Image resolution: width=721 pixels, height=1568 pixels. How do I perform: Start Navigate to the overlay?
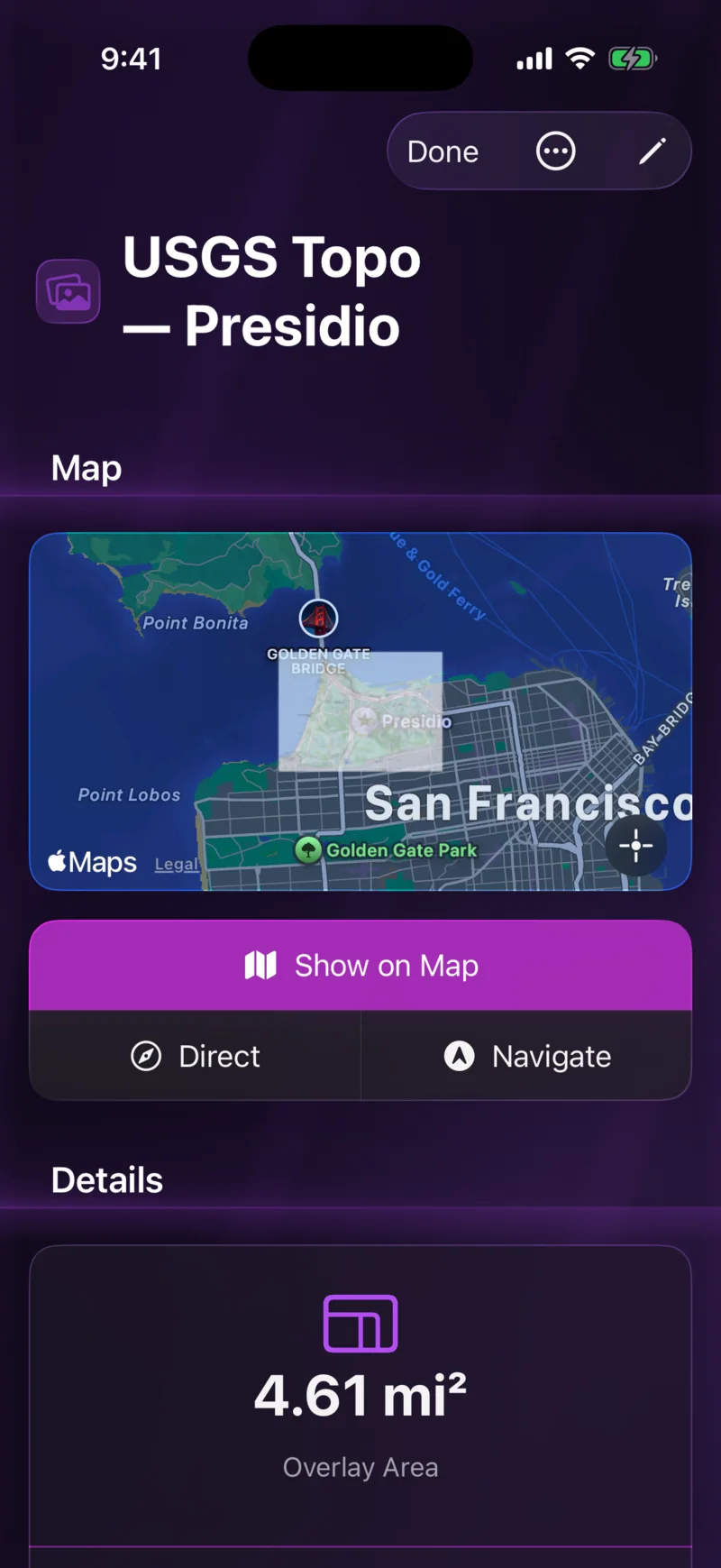tap(526, 1056)
